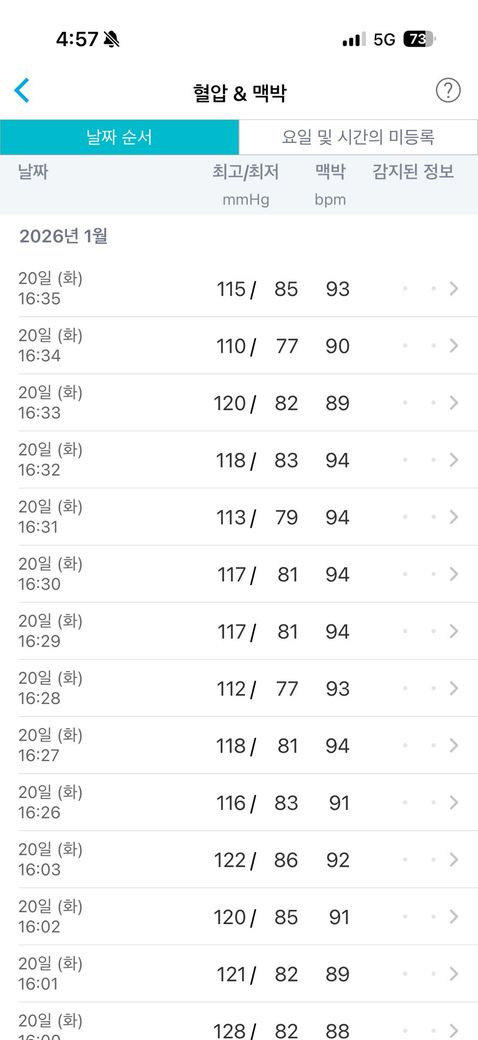The image size is (478, 1040).
Task: Show the 16:27 record of 118/81
Action: point(239,745)
